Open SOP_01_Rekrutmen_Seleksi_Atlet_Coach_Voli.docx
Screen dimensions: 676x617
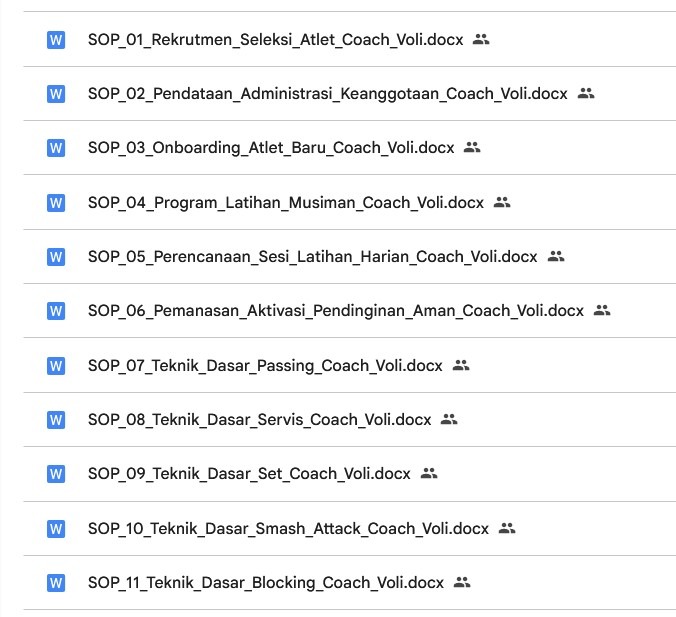(x=277, y=40)
